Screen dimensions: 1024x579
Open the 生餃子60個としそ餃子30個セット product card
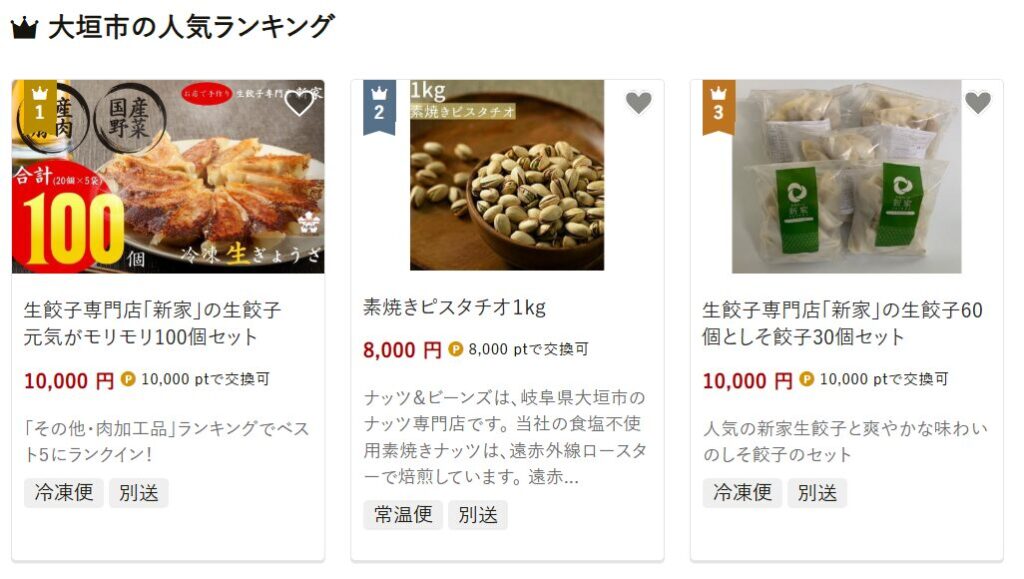(x=842, y=323)
